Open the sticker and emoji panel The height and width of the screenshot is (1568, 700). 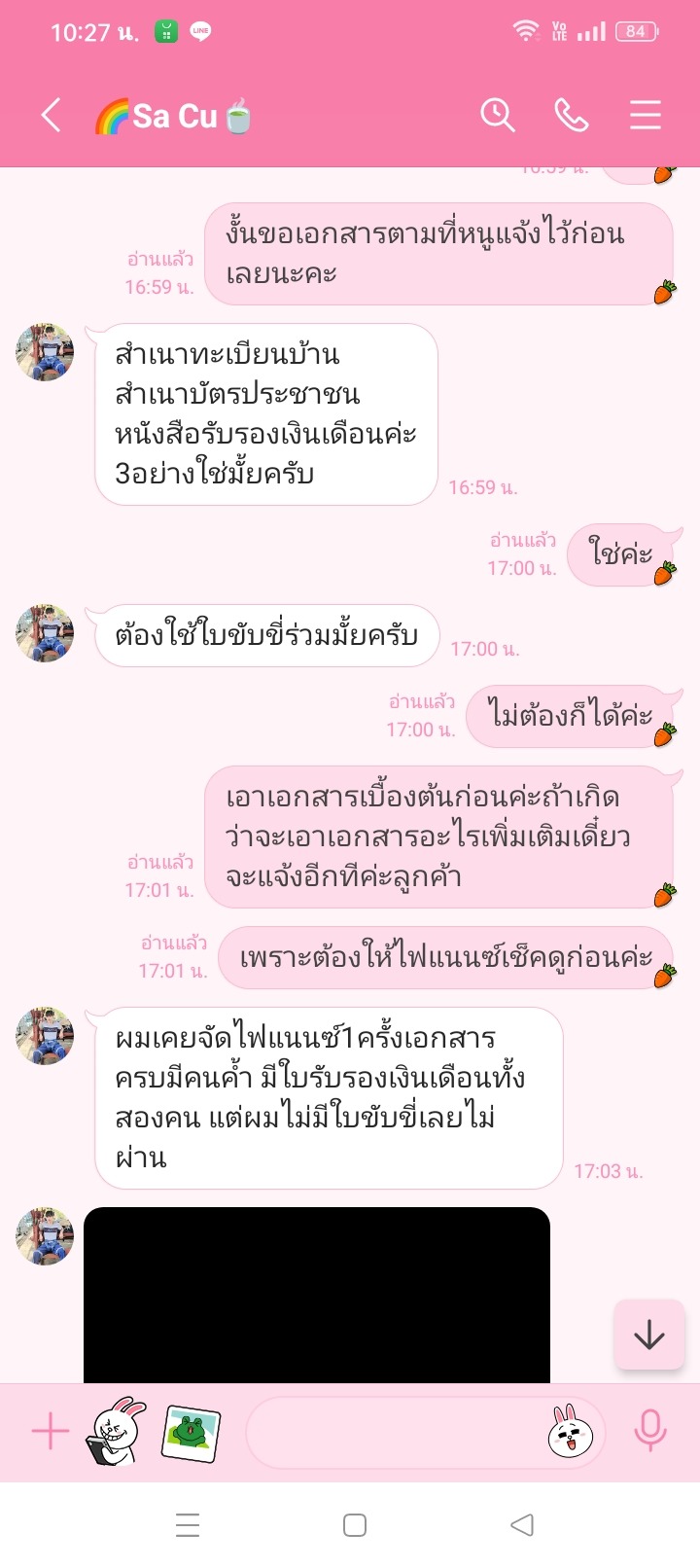coord(571,1432)
